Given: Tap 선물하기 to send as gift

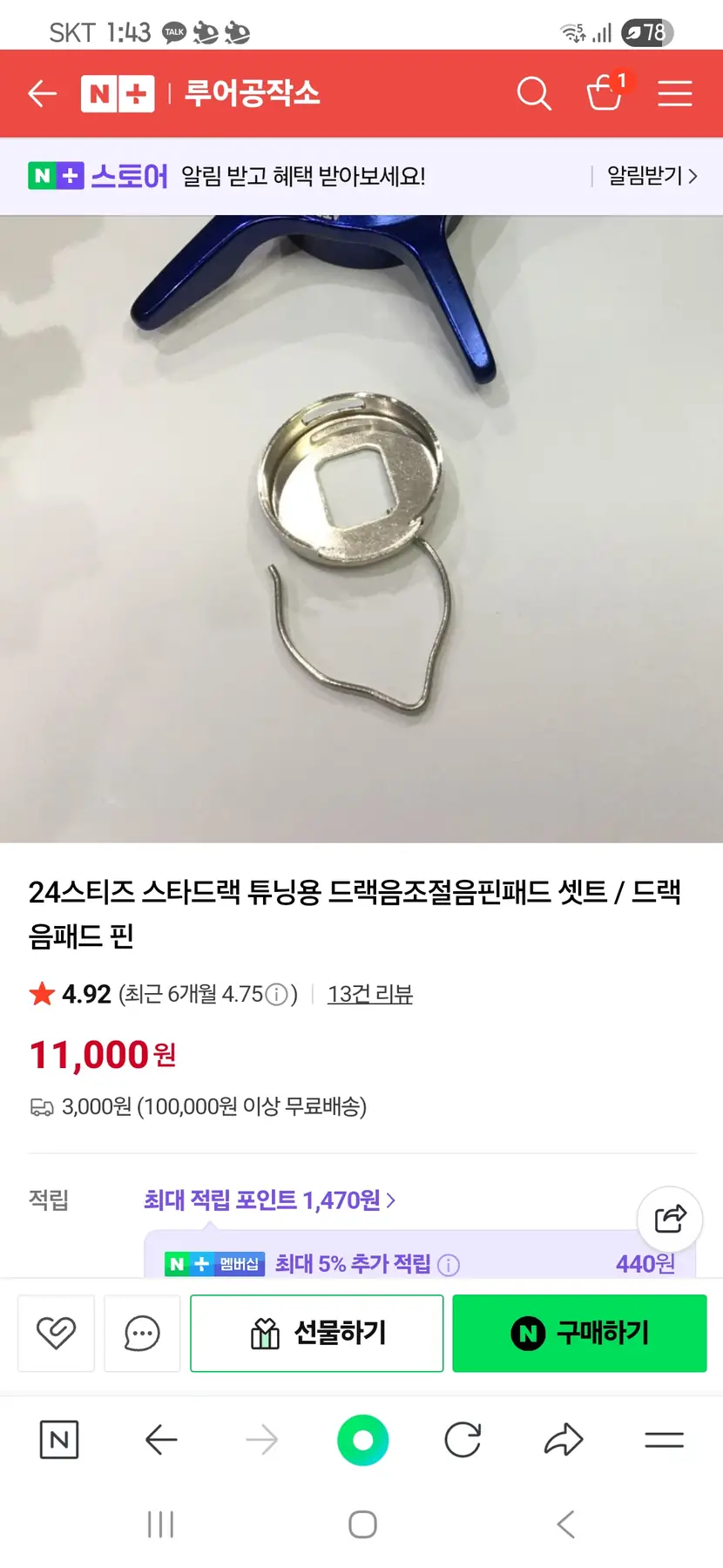Looking at the screenshot, I should pos(317,1333).
